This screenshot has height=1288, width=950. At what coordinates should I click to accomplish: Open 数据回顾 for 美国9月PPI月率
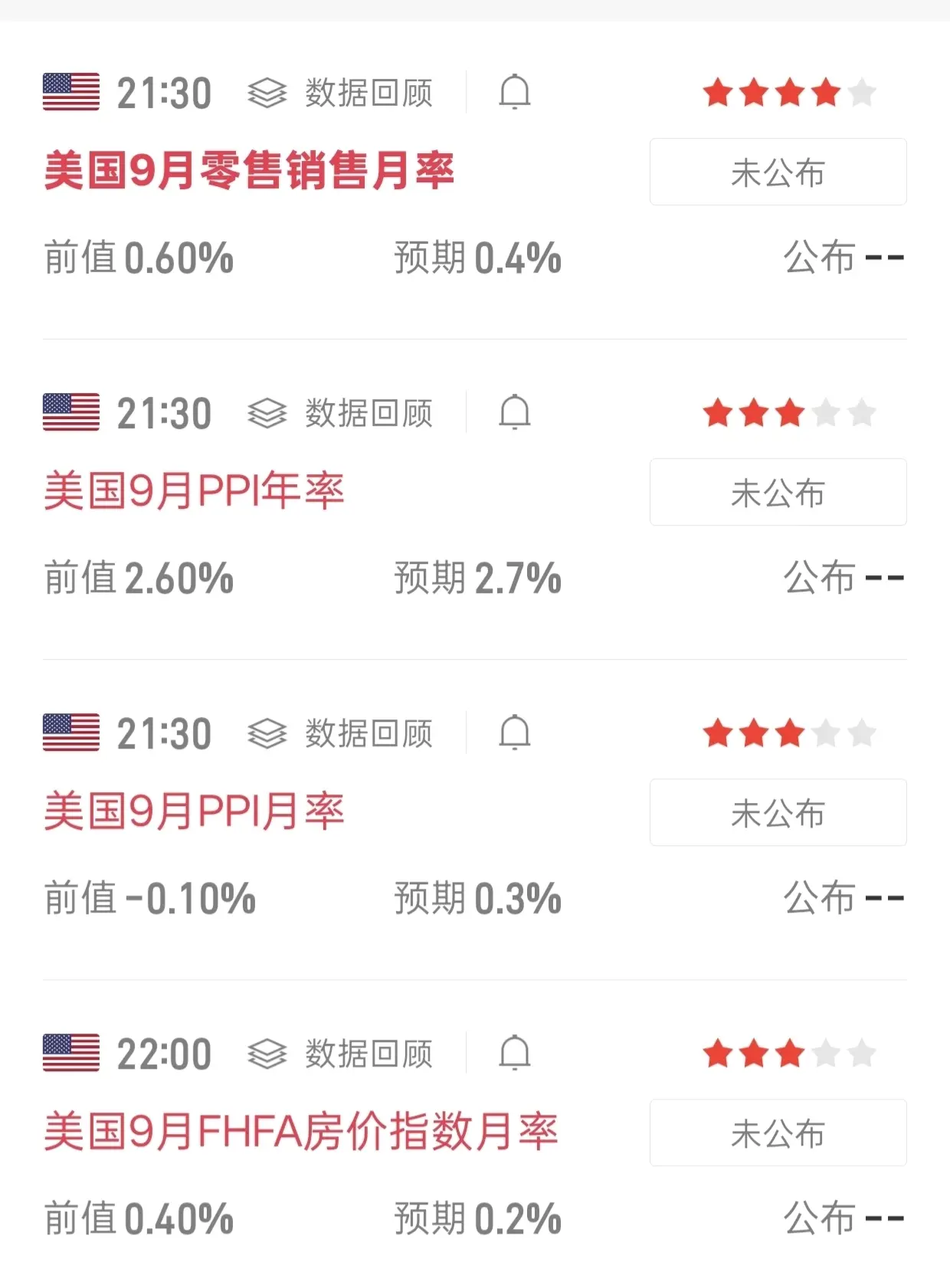(x=341, y=734)
